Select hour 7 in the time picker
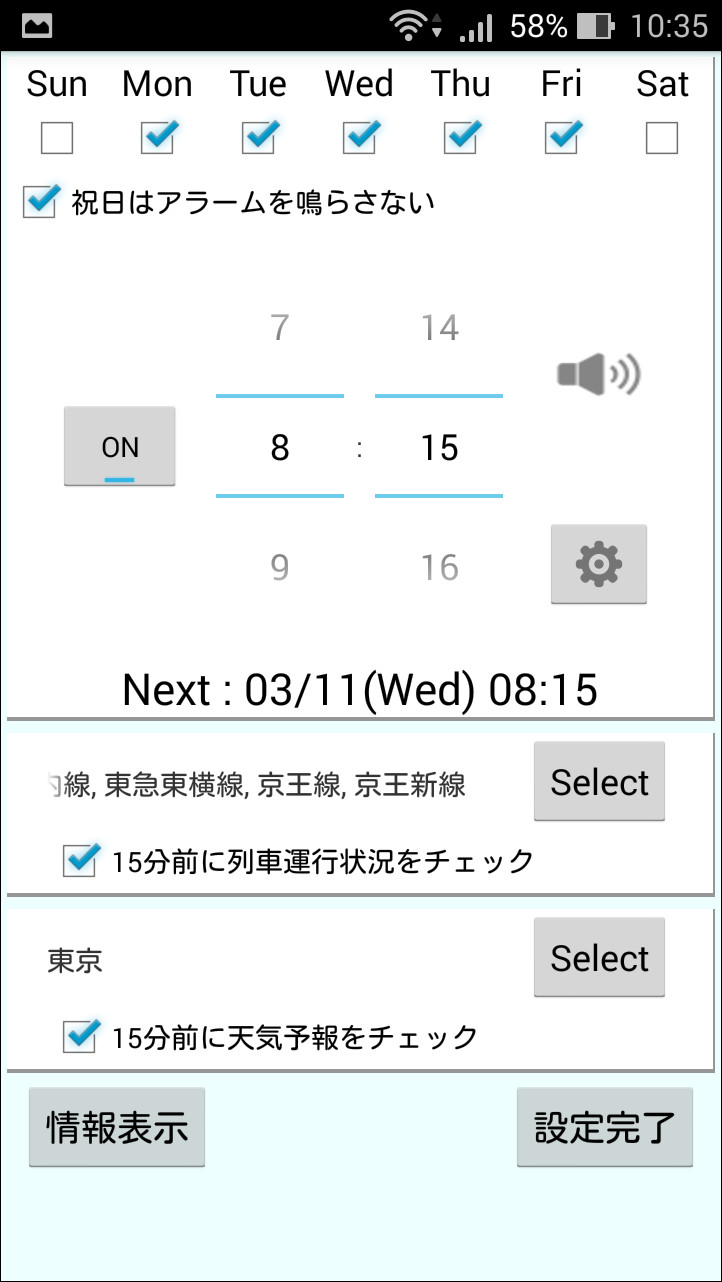The width and height of the screenshot is (722, 1282). coord(280,326)
